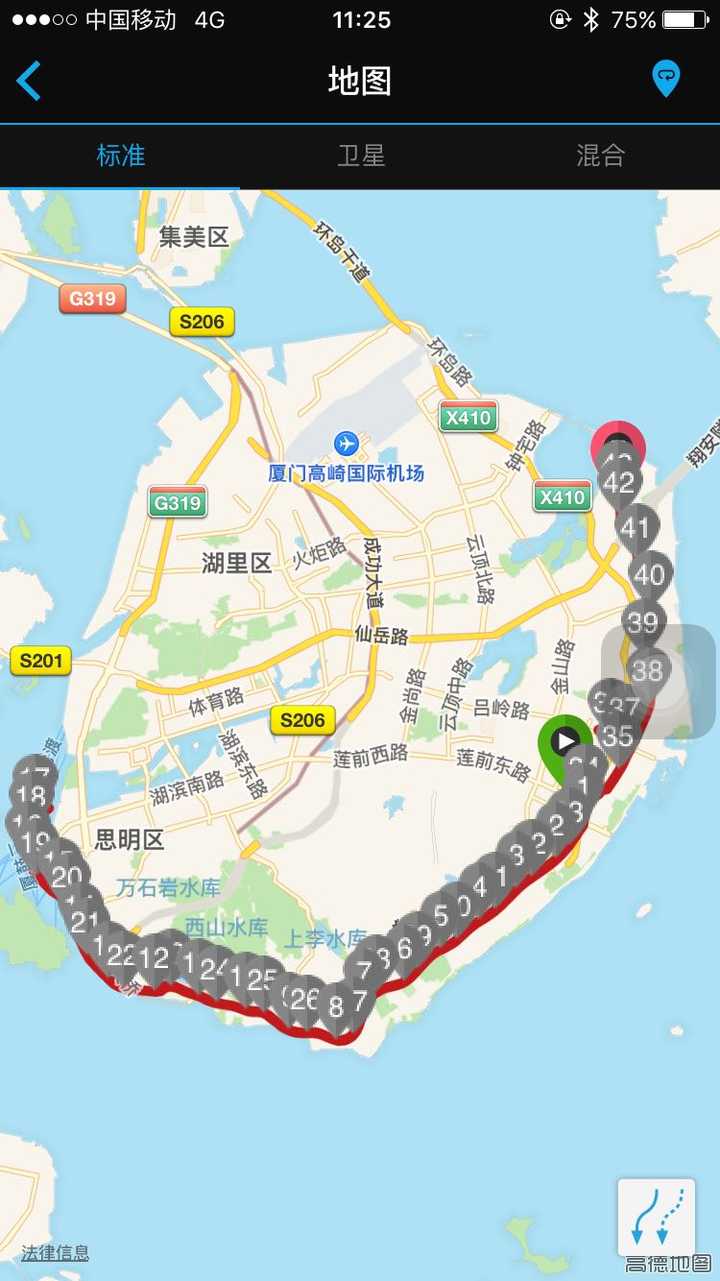Tap the blue location pin icon

pos(666,78)
